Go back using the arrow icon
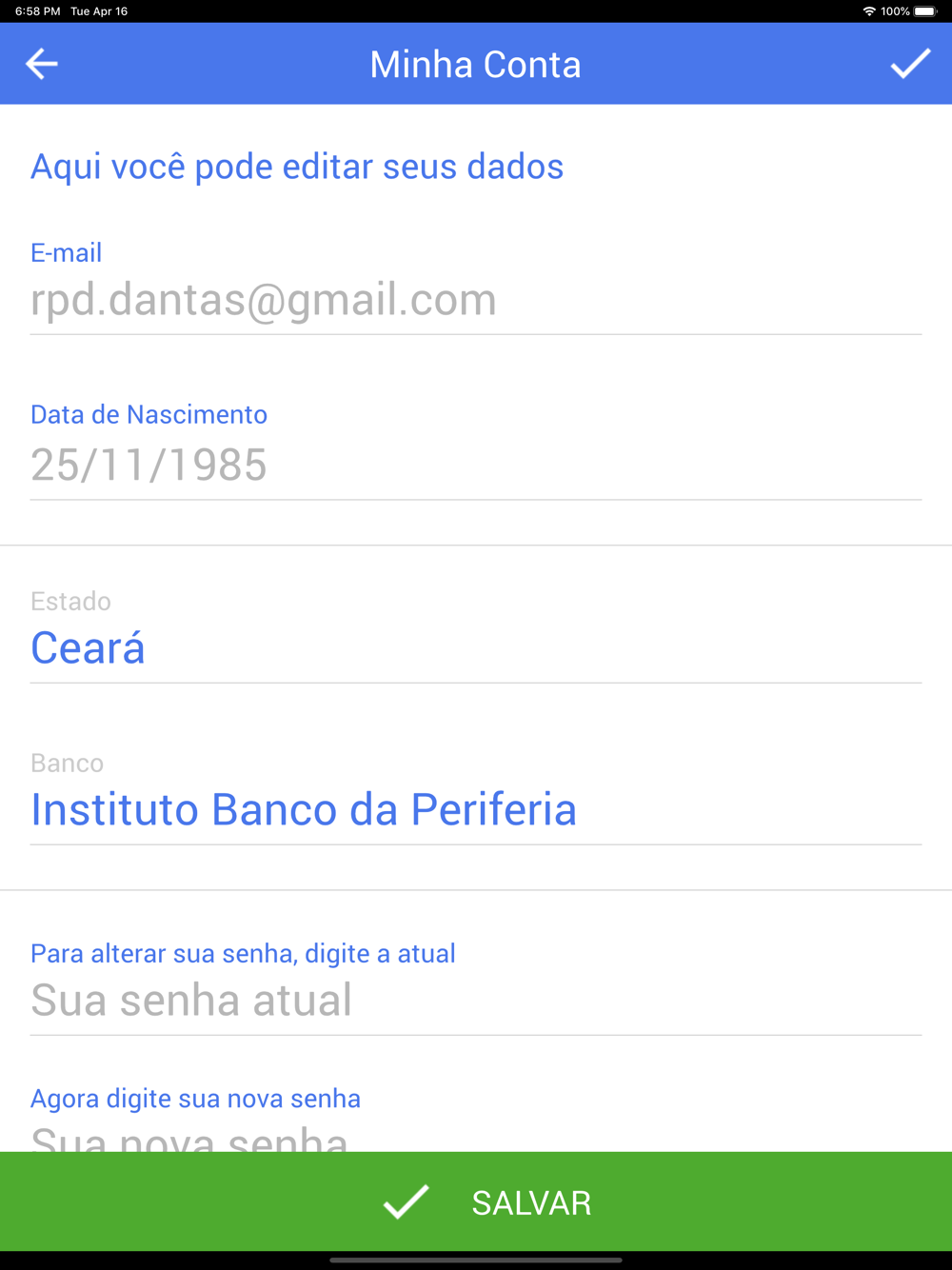This screenshot has width=952, height=1270. (x=42, y=64)
